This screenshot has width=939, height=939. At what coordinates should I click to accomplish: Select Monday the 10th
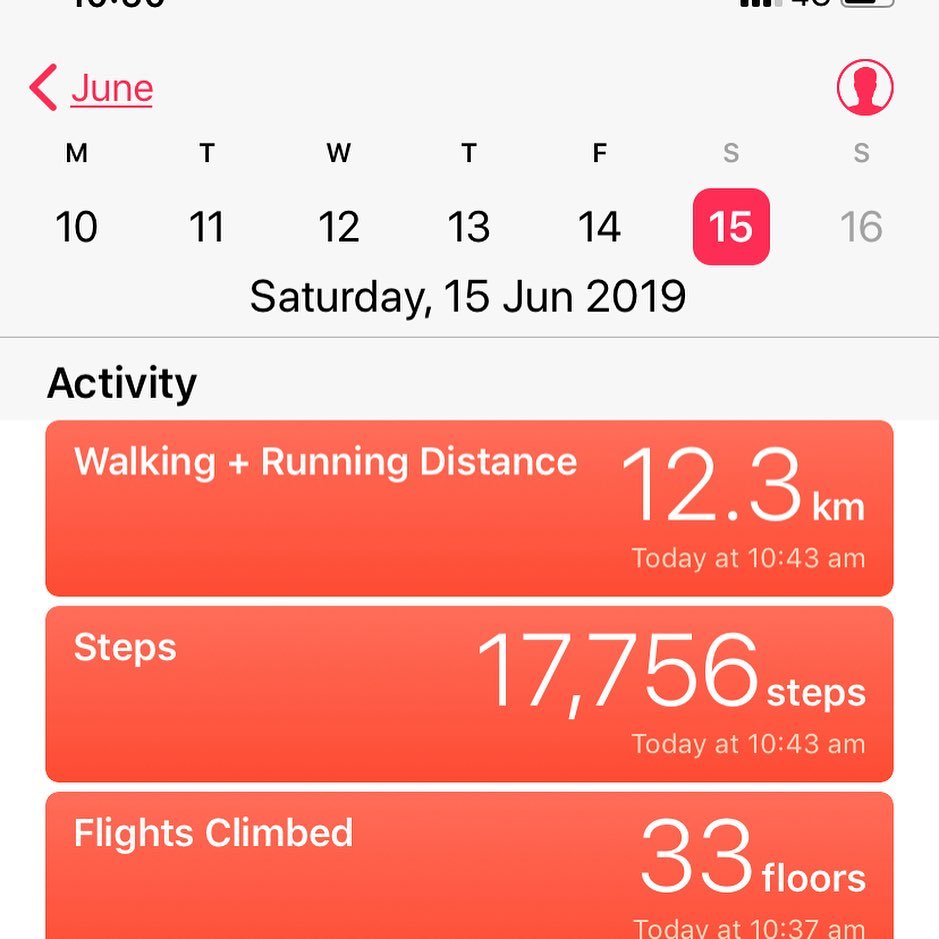click(76, 227)
